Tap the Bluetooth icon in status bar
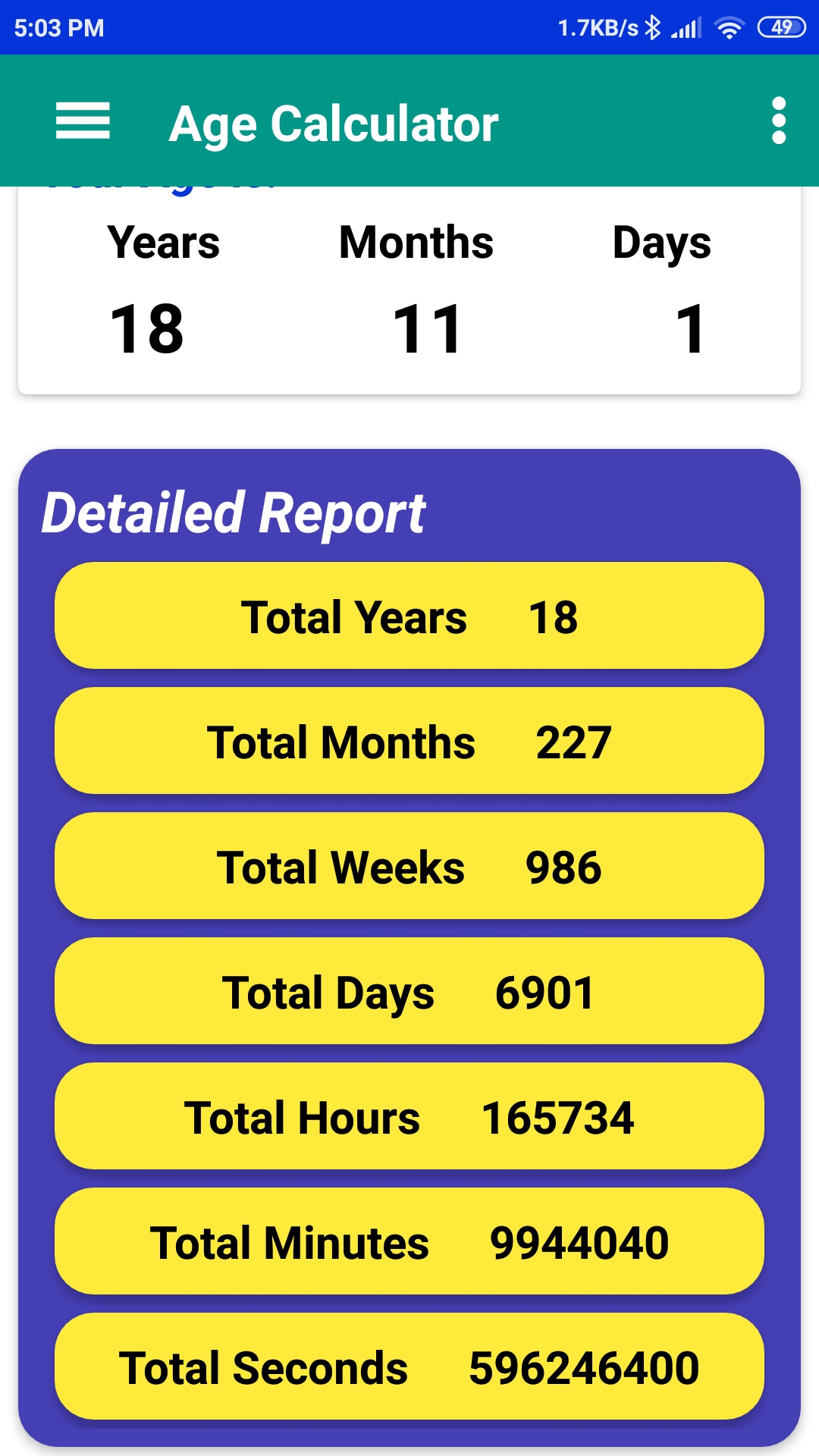The image size is (819, 1456). point(654,27)
